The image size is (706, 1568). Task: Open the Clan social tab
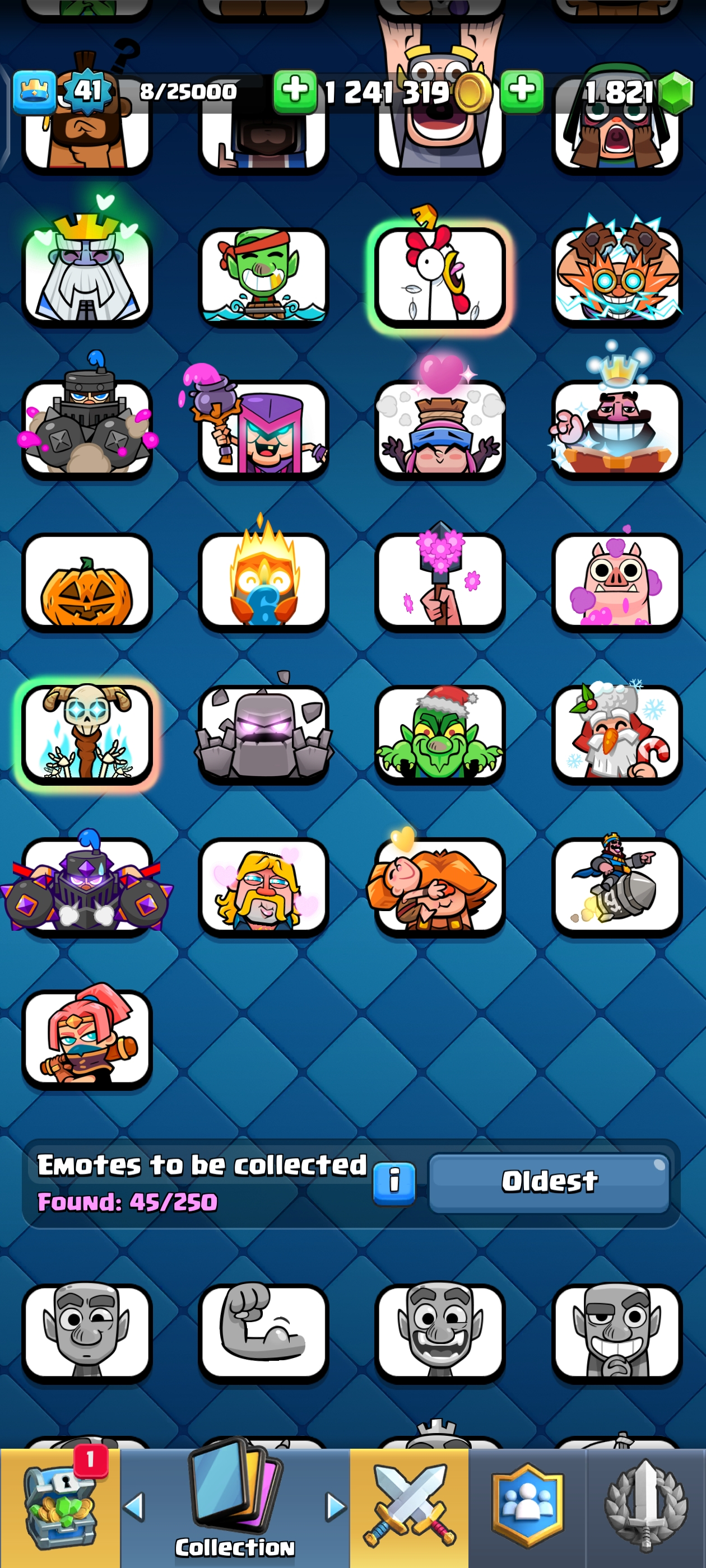pyautogui.click(x=527, y=1506)
